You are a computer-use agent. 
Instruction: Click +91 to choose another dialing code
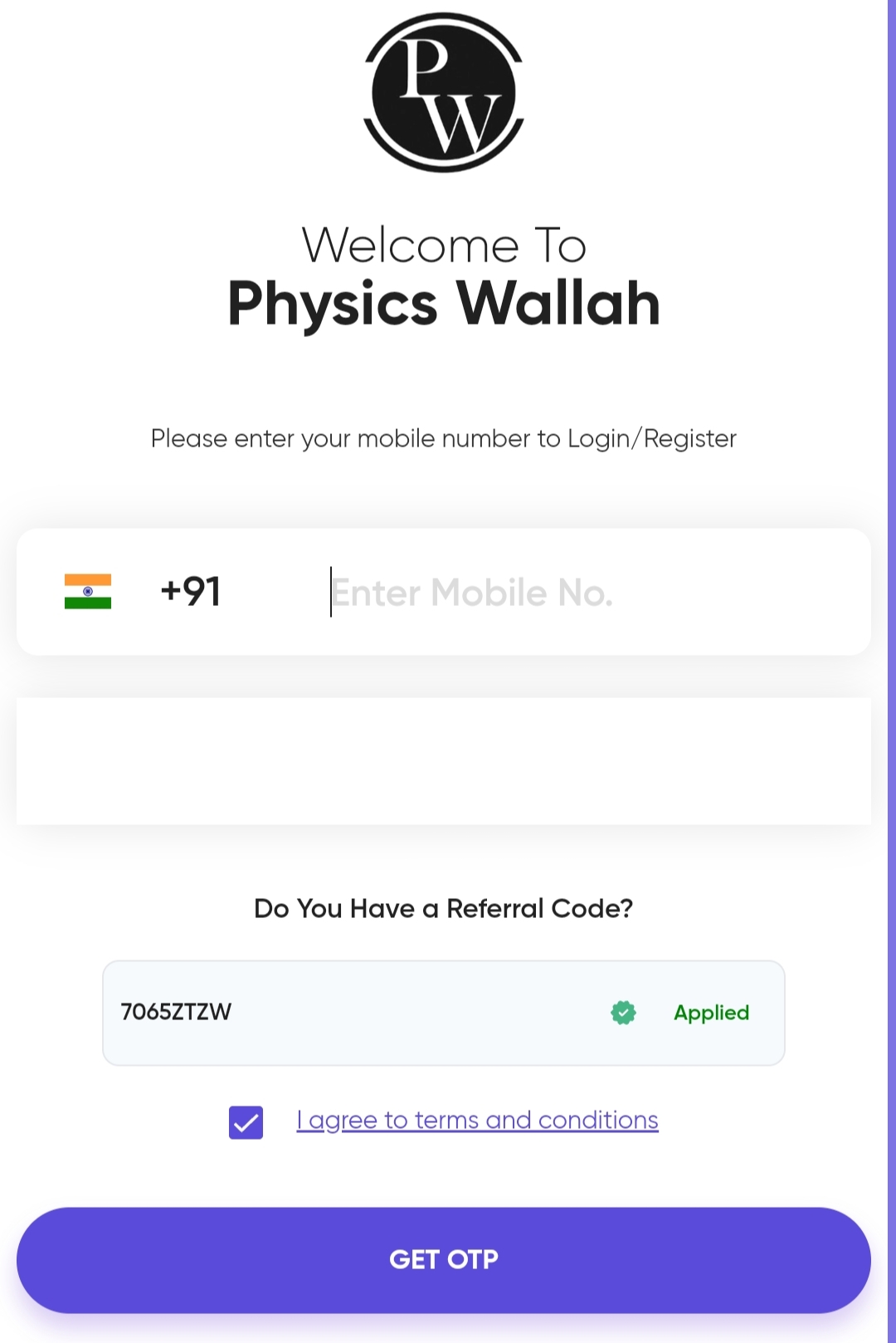pos(189,592)
